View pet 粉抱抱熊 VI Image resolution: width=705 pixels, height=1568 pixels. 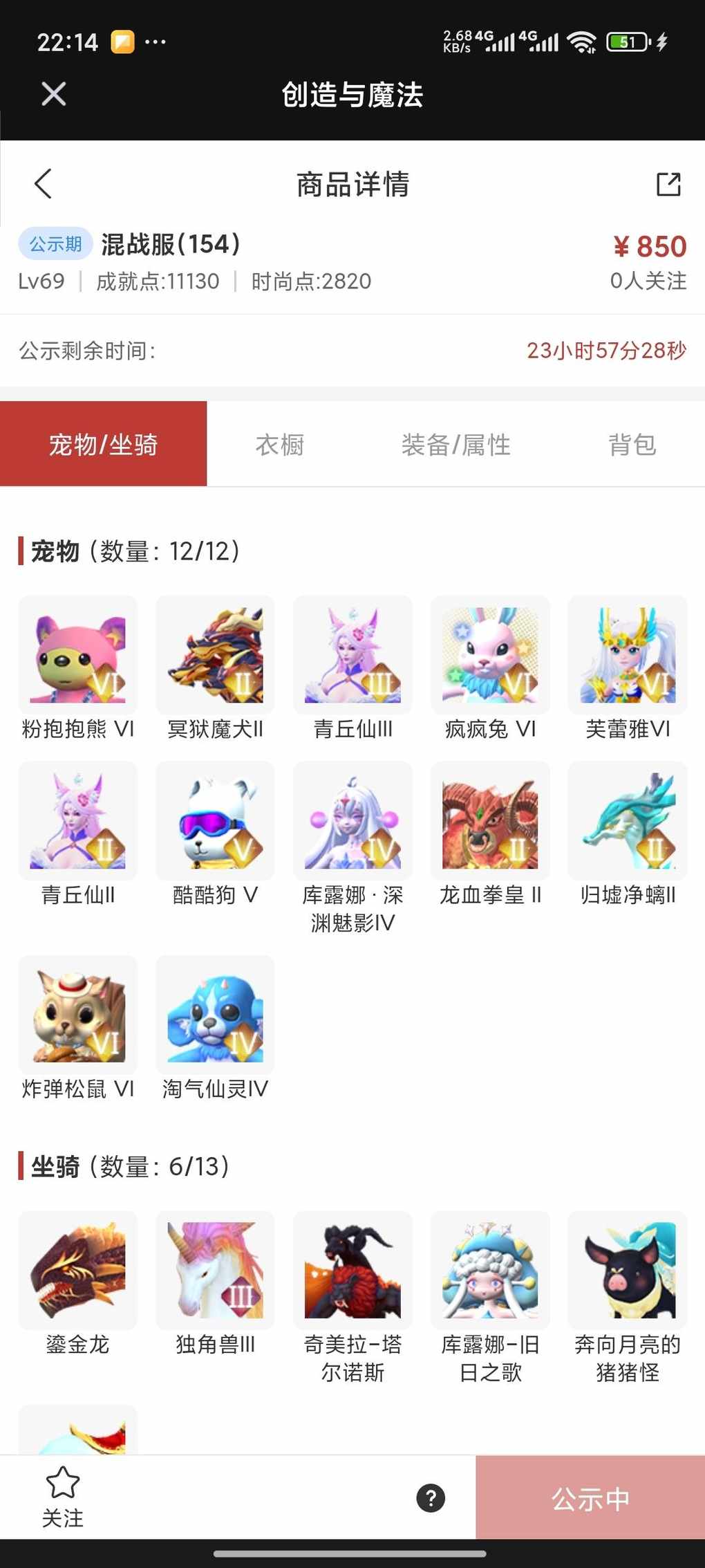78,655
